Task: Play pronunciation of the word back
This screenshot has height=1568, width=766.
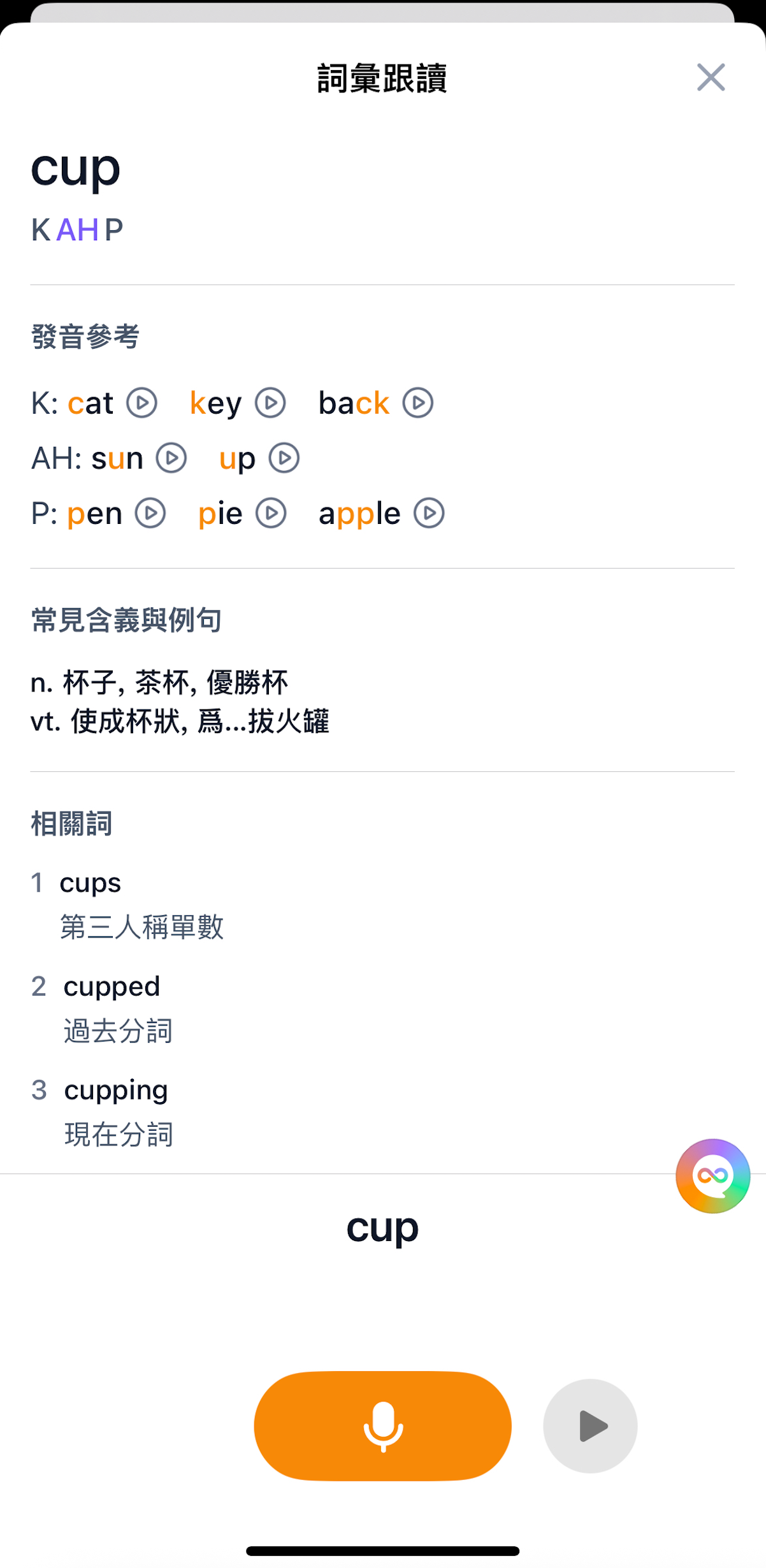Action: [x=418, y=403]
